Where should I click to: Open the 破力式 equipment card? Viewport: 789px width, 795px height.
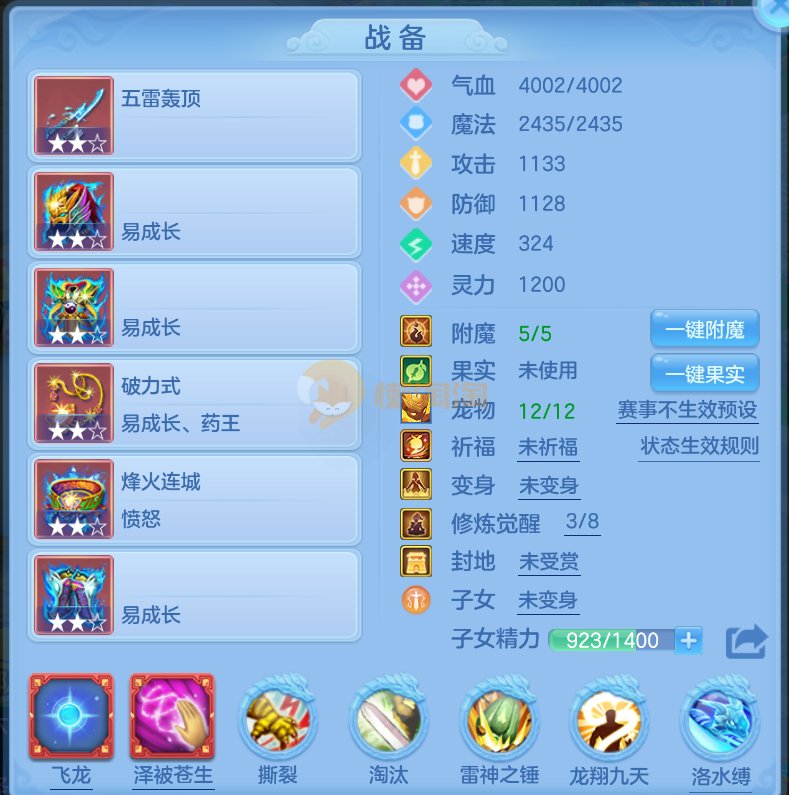pos(195,404)
